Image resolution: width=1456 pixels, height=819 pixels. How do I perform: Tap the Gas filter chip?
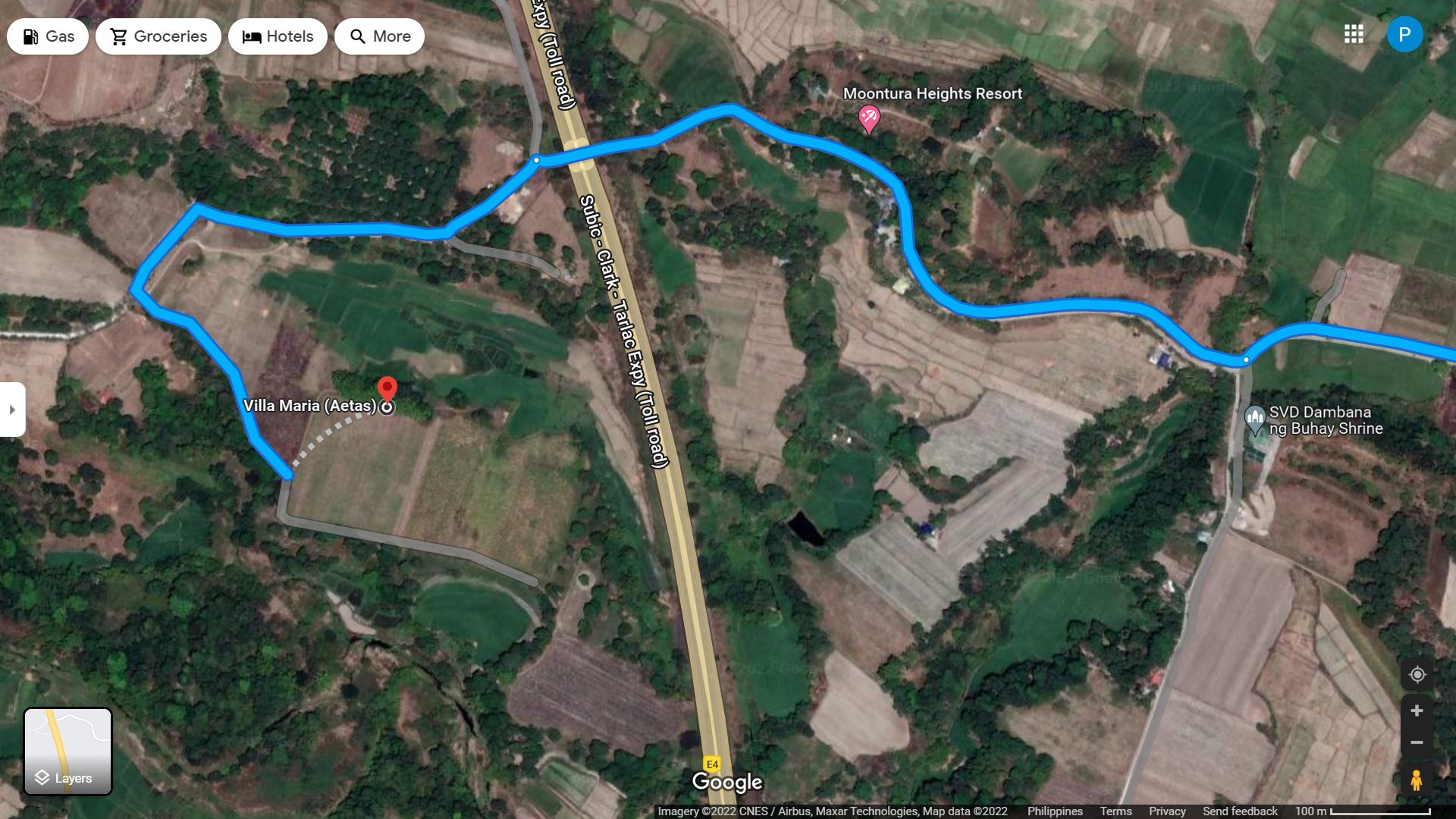point(48,36)
